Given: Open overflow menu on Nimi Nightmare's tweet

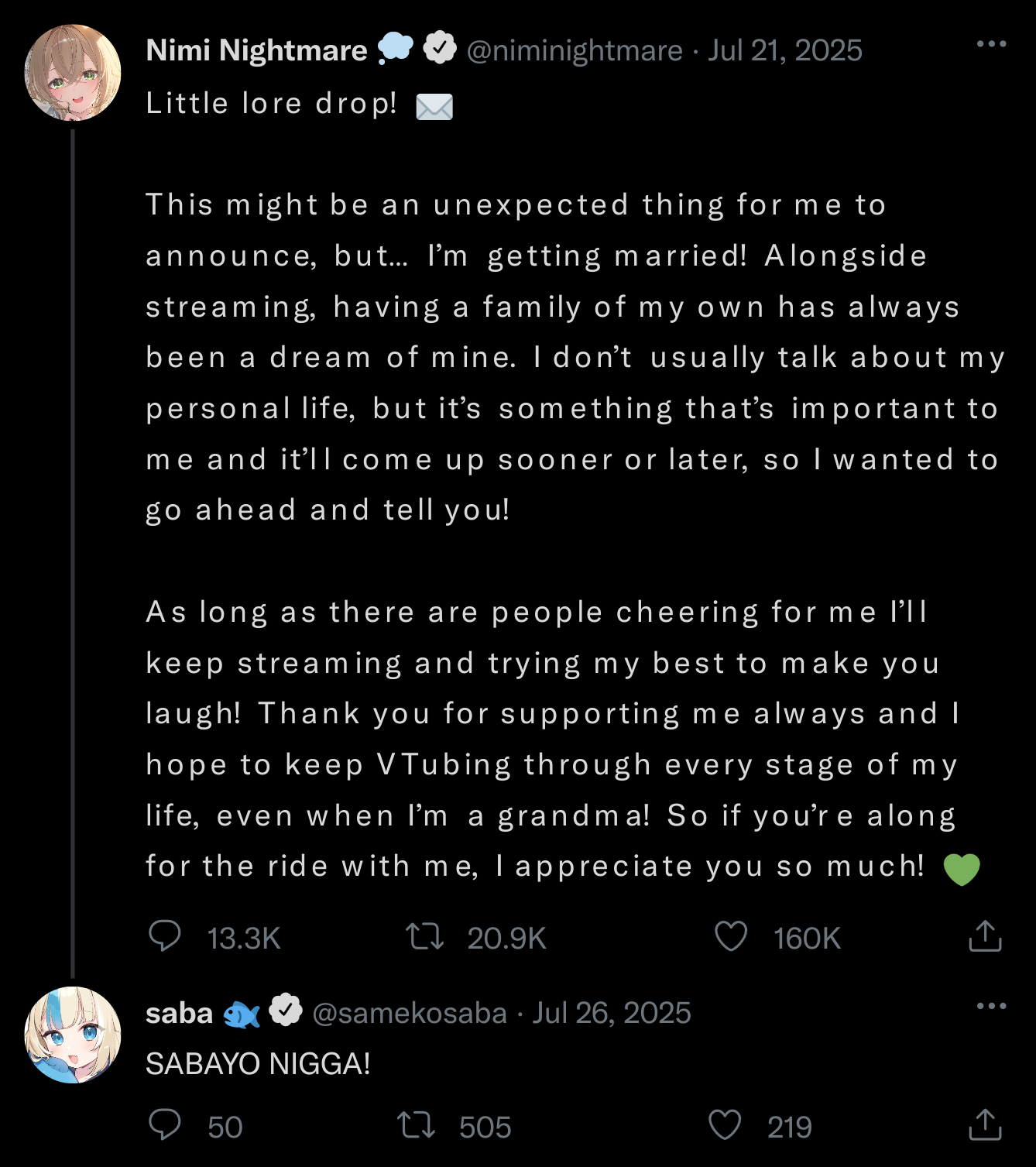Looking at the screenshot, I should click(991, 44).
